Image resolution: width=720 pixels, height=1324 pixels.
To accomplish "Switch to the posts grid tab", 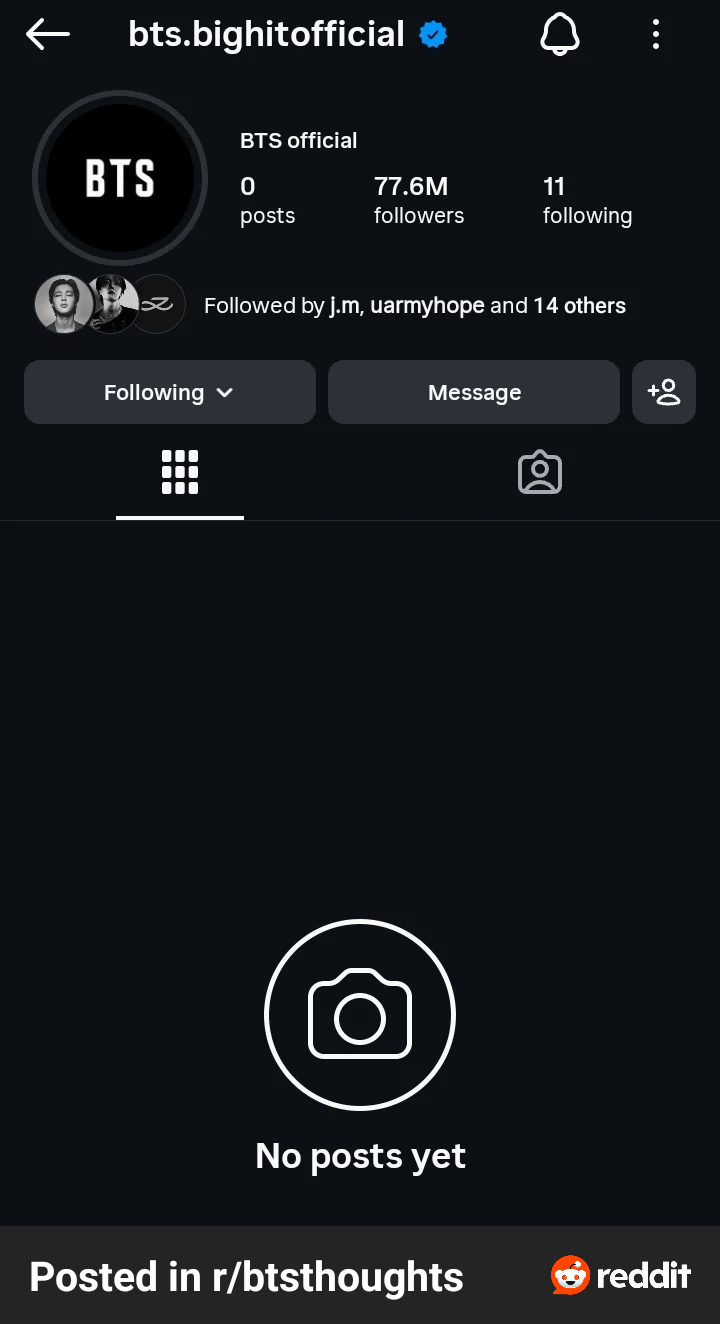I will [180, 472].
